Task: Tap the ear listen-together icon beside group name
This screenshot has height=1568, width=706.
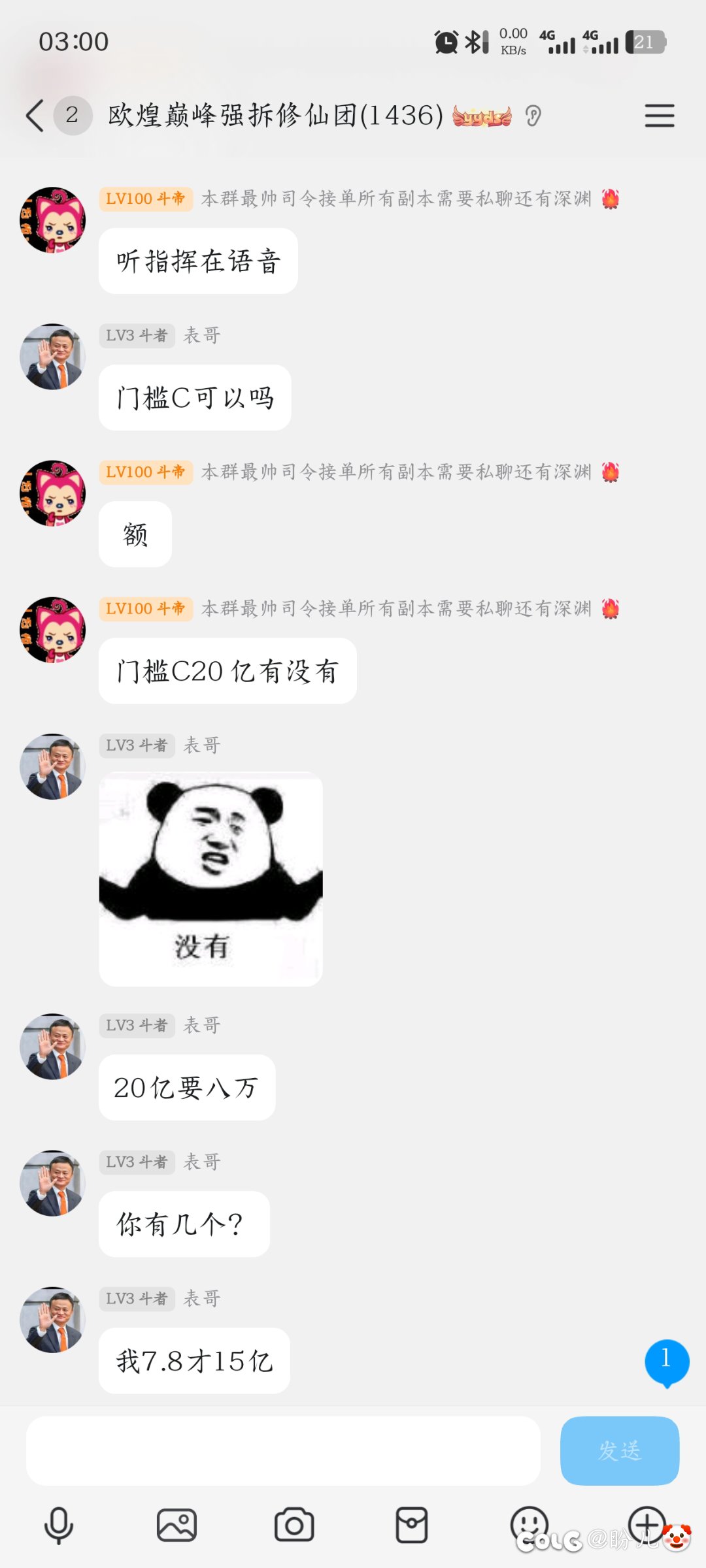Action: (533, 116)
